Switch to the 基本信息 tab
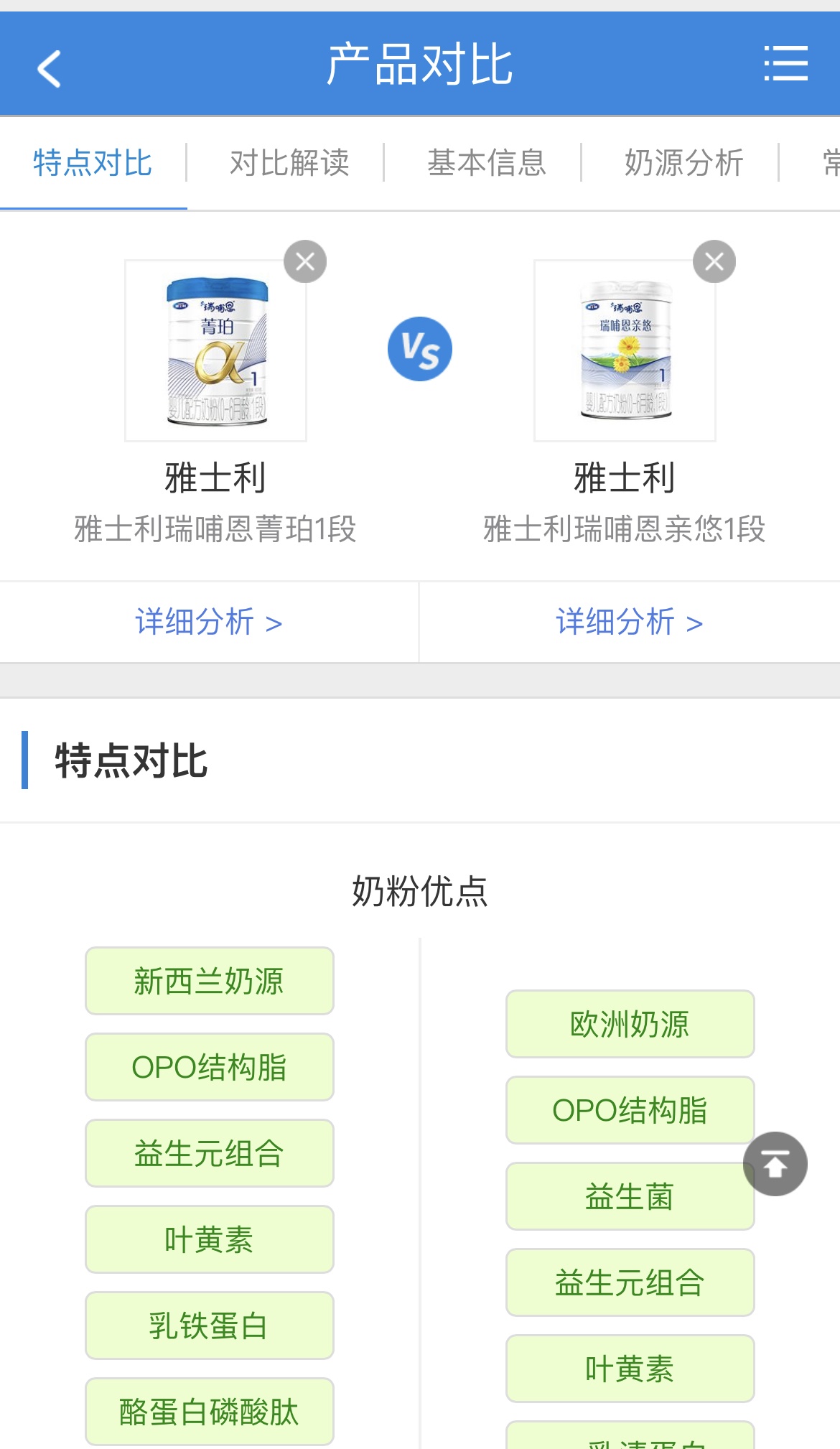This screenshot has height=1449, width=840. pyautogui.click(x=486, y=163)
